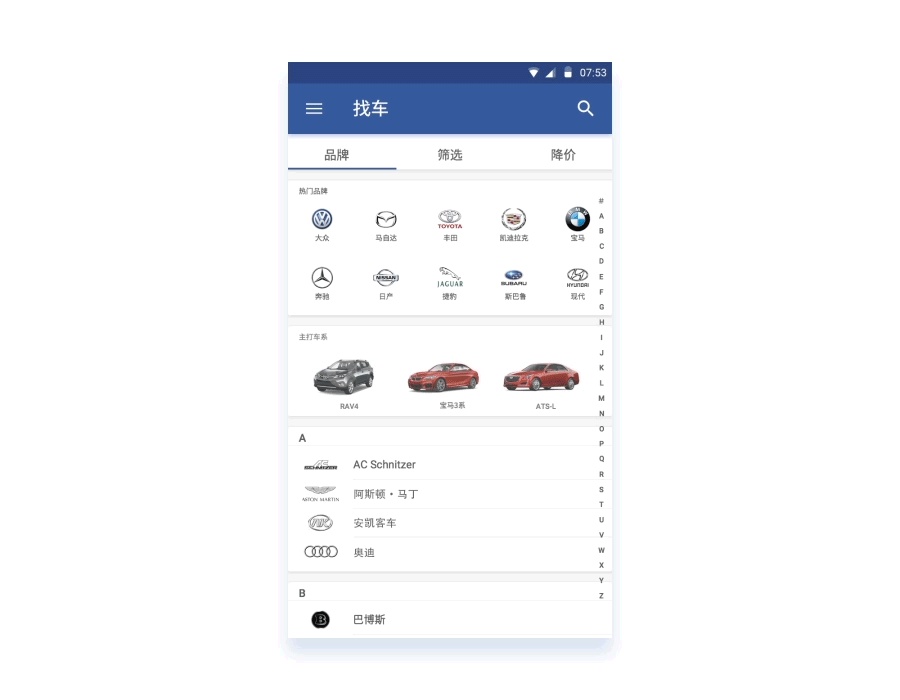
Task: Open the 马自达 brand
Action: (x=386, y=224)
